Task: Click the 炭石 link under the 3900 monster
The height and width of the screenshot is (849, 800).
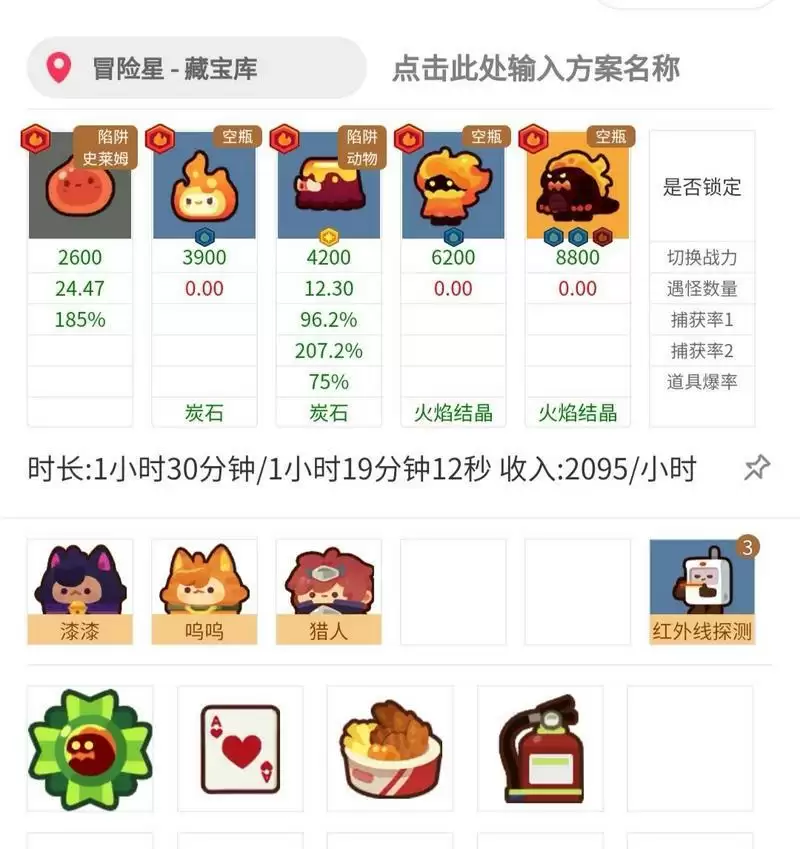Action: coord(206,413)
